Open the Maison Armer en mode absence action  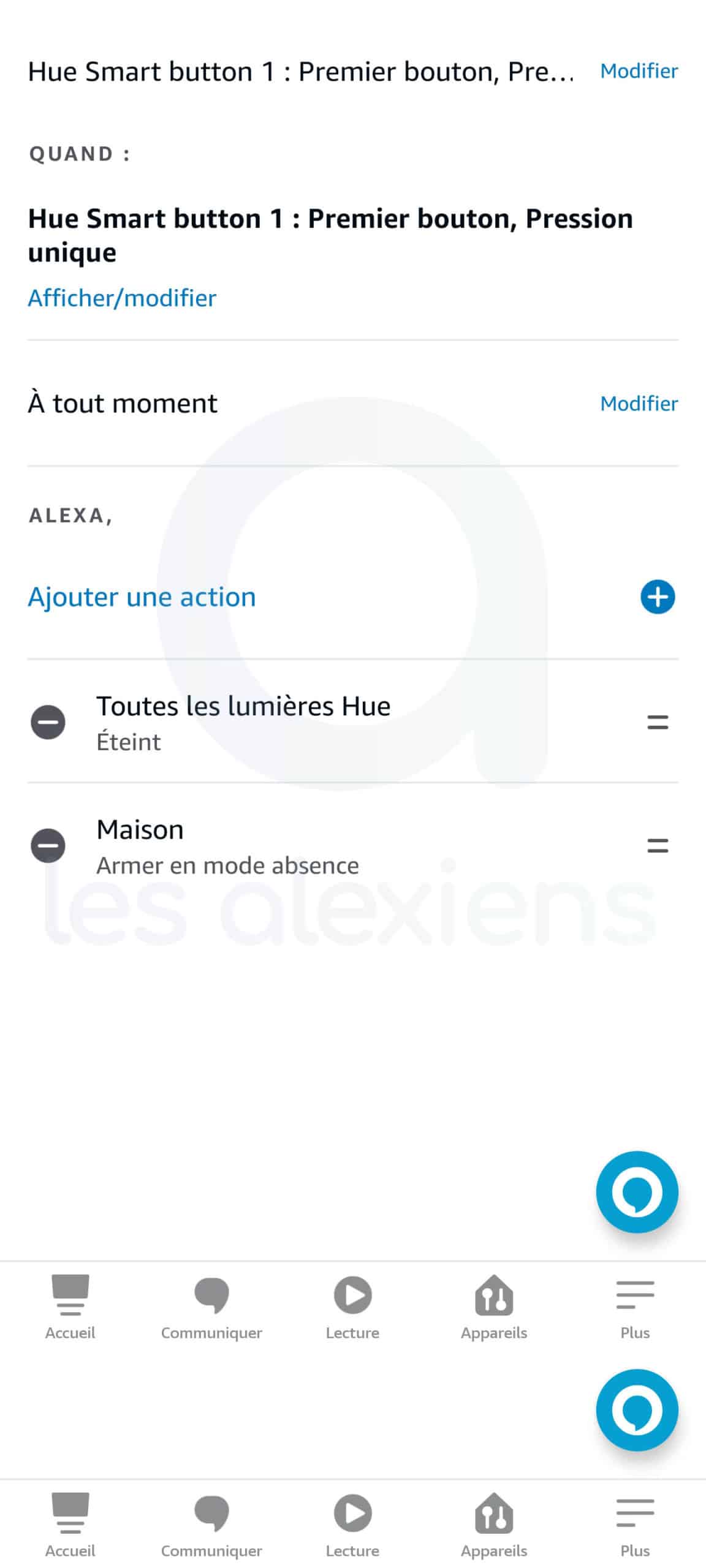click(x=227, y=847)
